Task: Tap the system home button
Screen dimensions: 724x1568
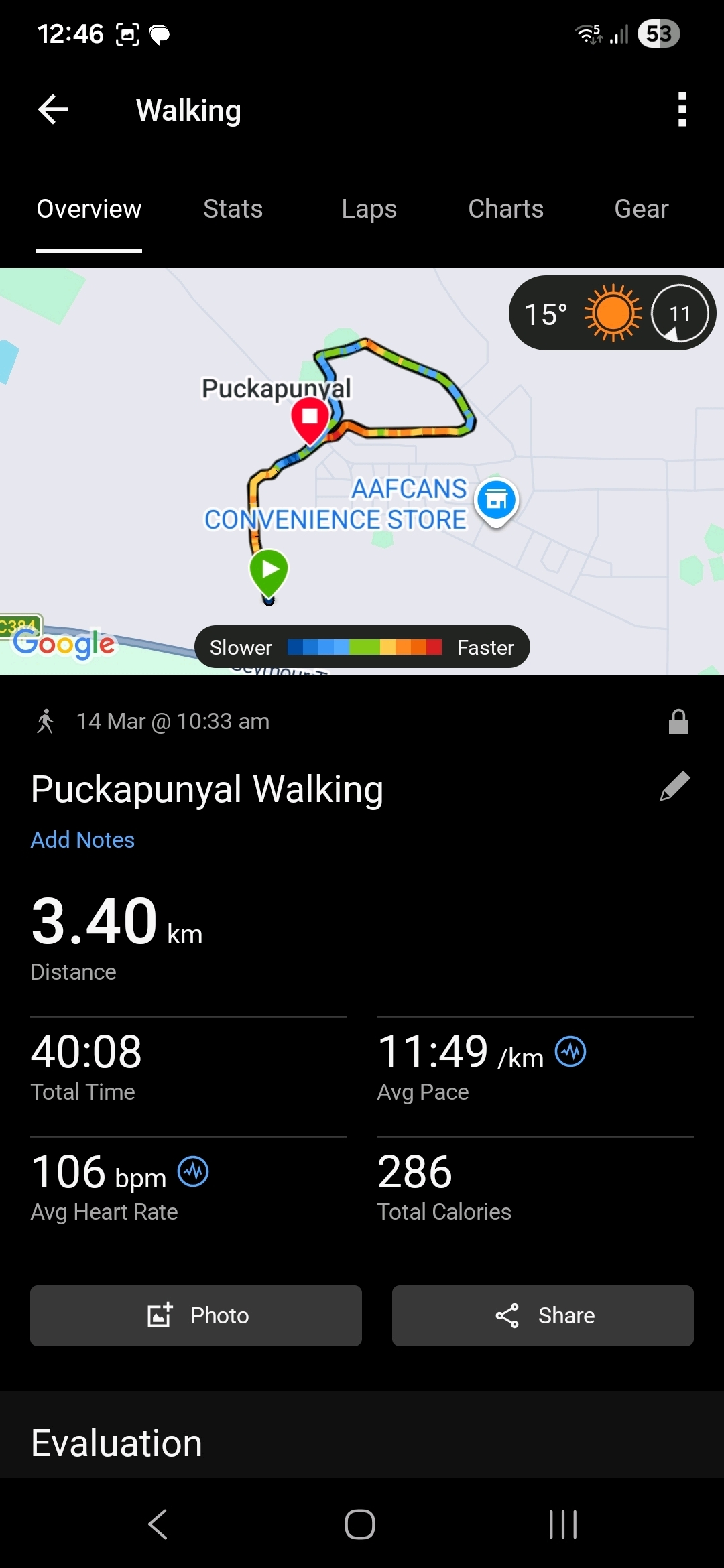Action: click(x=360, y=1524)
